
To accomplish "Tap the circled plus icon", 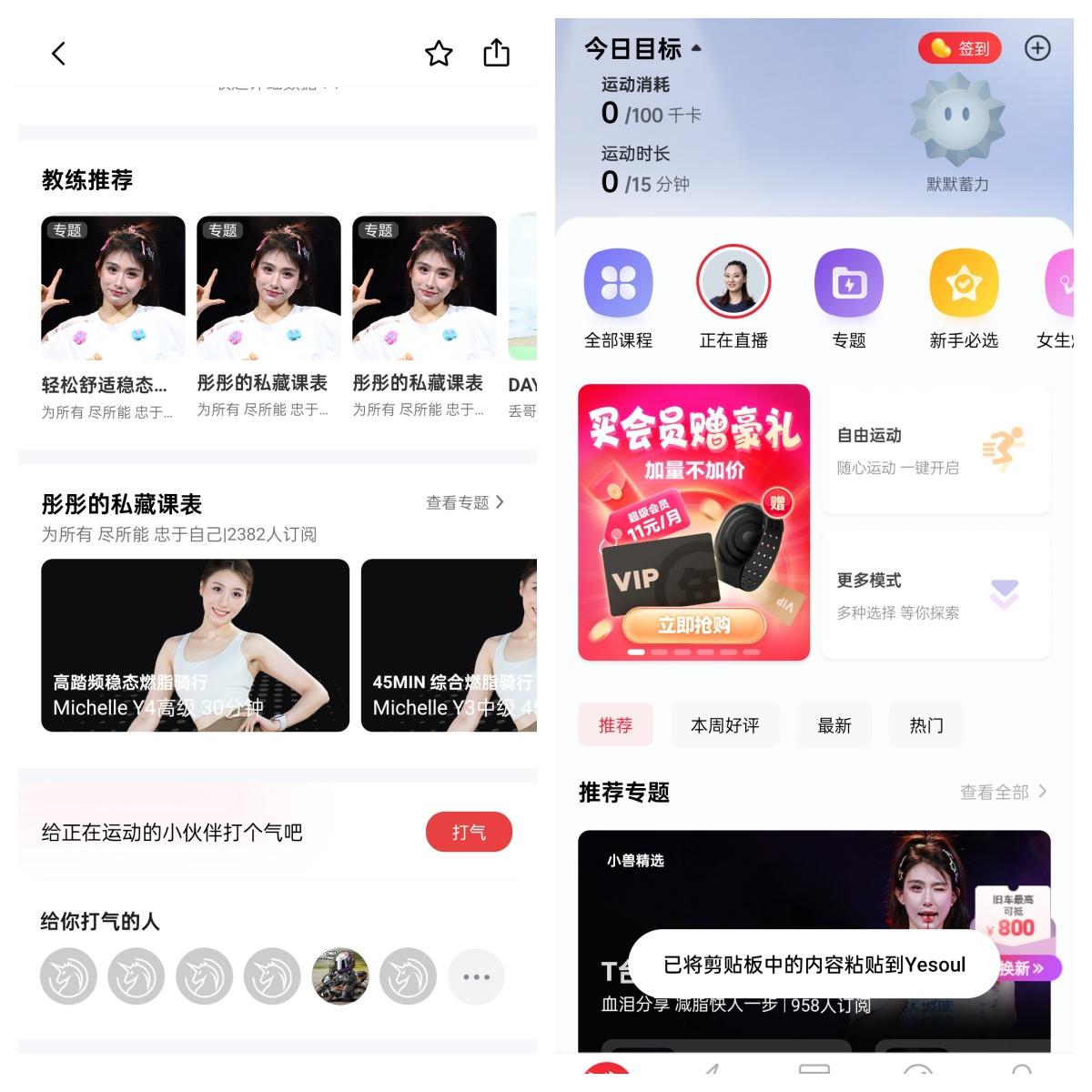I will (x=1037, y=48).
